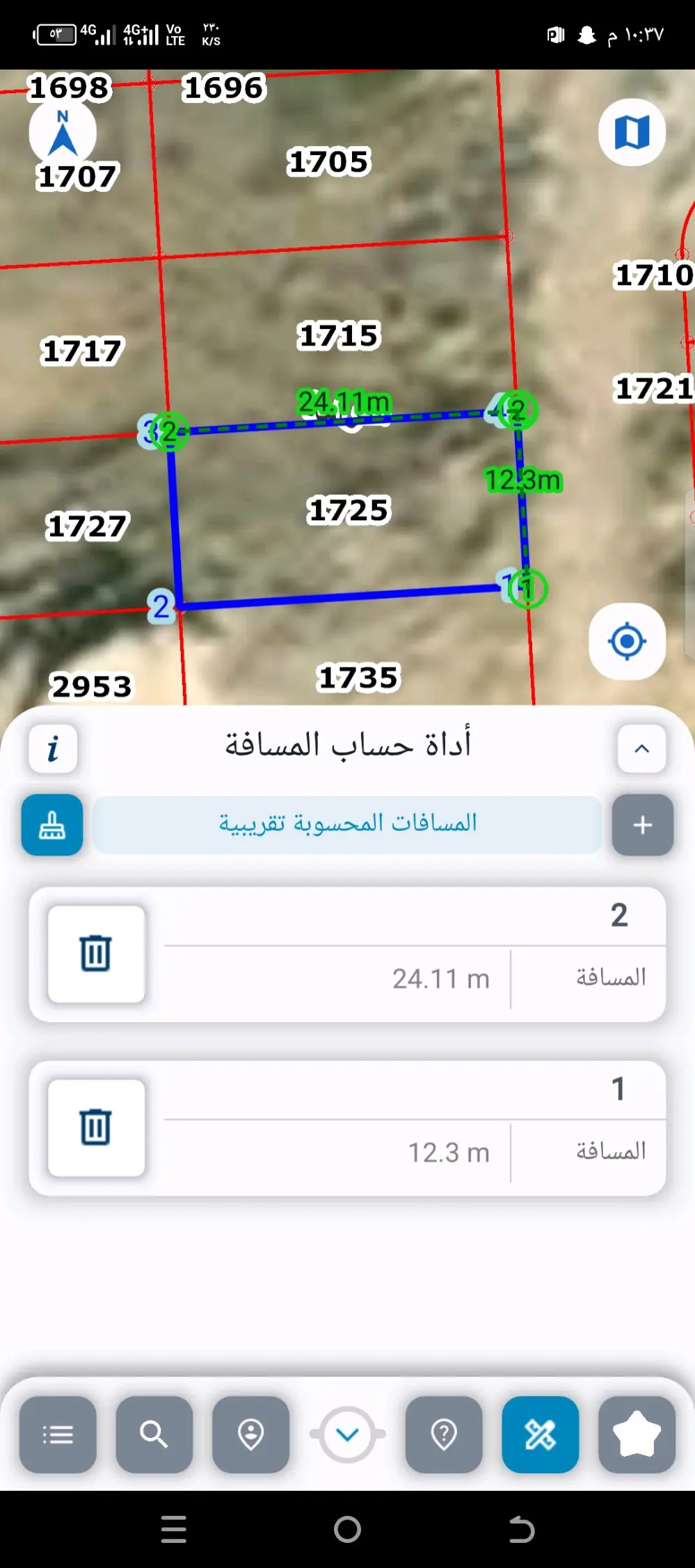This screenshot has width=695, height=1568.
Task: Select the user location pin icon
Action: [251, 1434]
